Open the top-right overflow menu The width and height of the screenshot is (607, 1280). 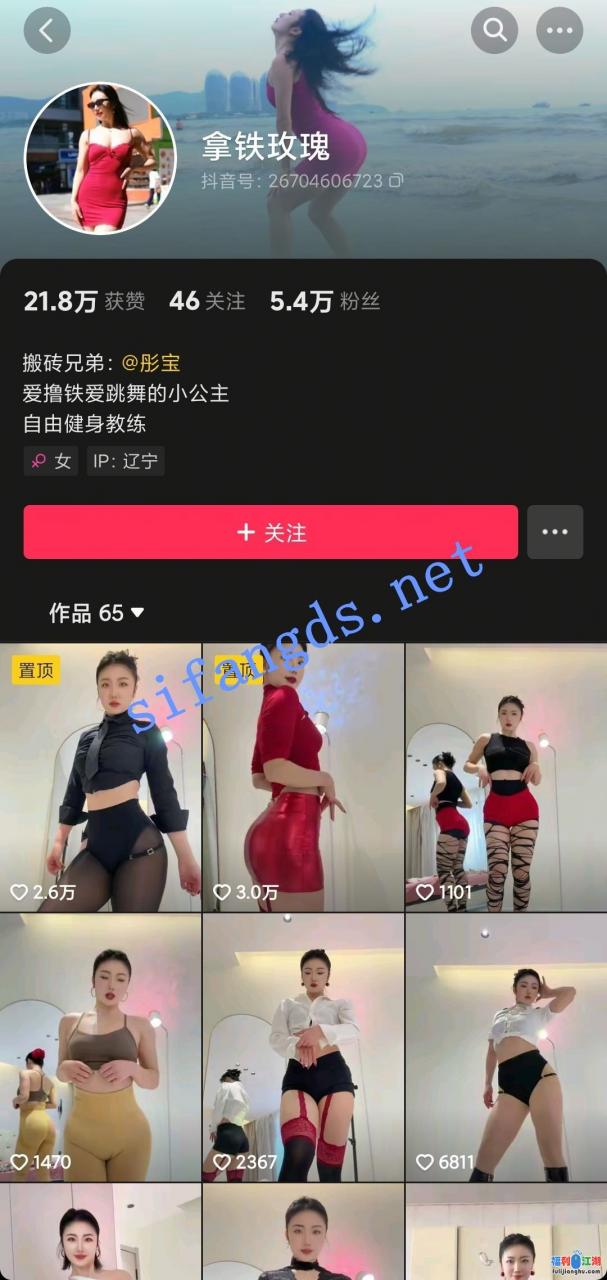pos(559,31)
